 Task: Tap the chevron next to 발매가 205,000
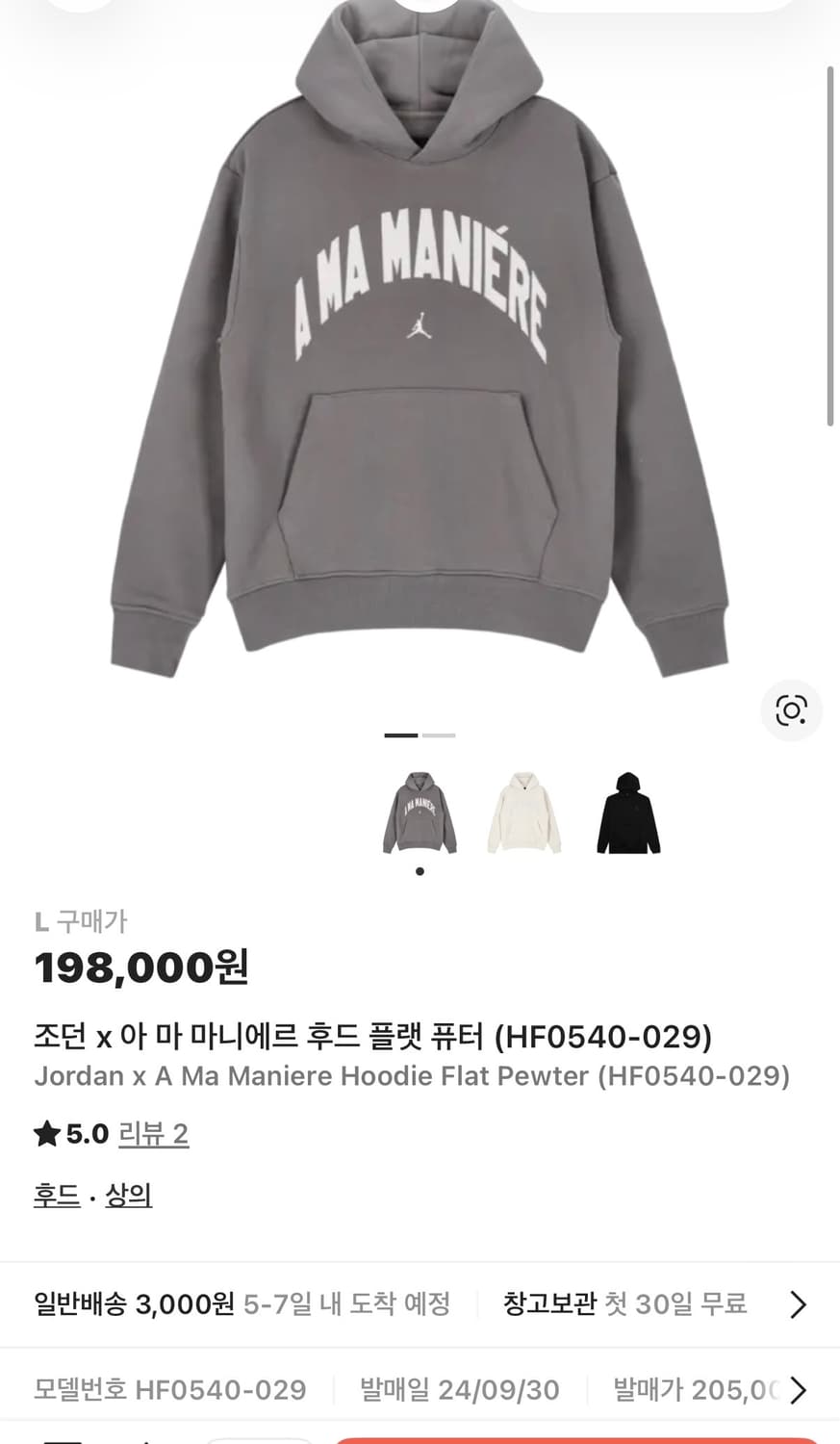pyautogui.click(x=797, y=1389)
